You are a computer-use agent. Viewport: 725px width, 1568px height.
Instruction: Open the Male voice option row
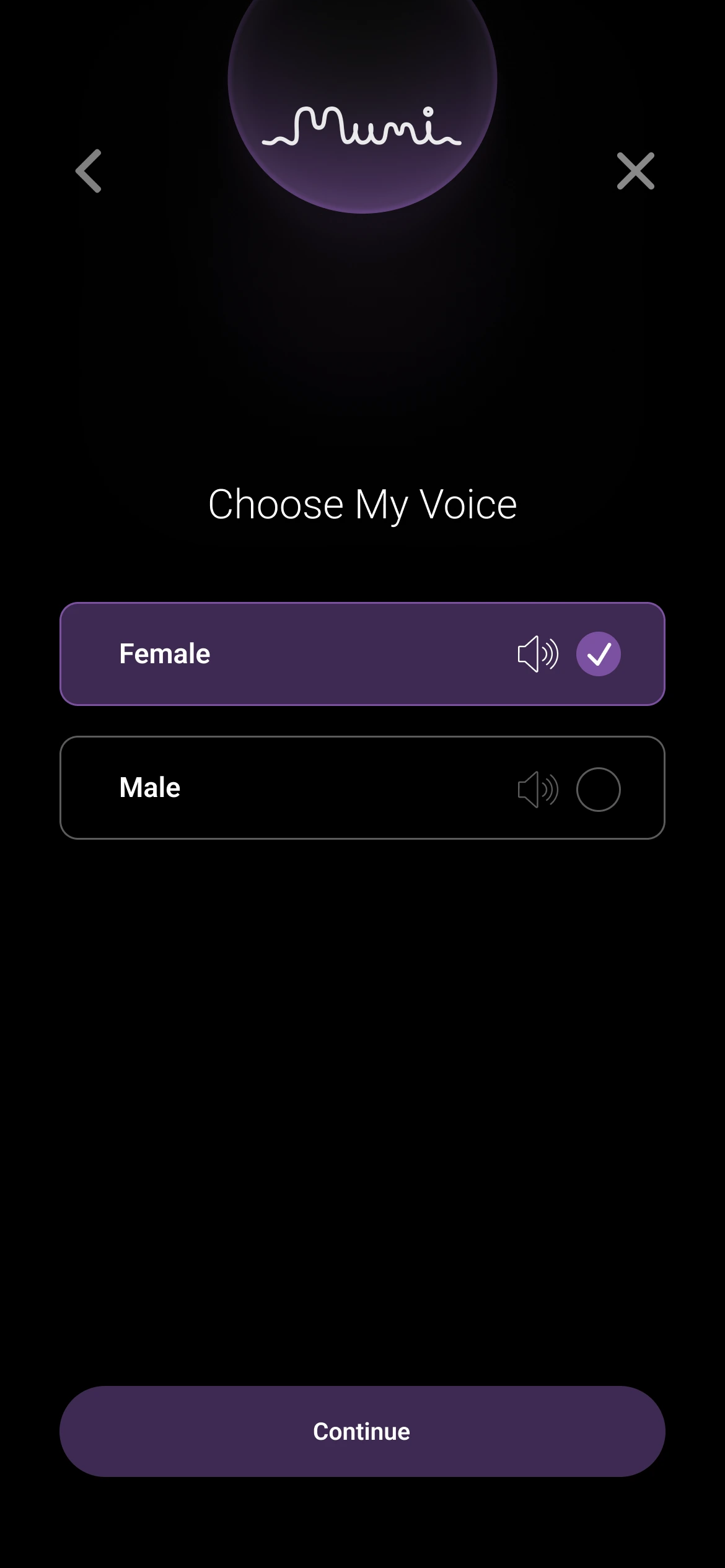(x=361, y=788)
